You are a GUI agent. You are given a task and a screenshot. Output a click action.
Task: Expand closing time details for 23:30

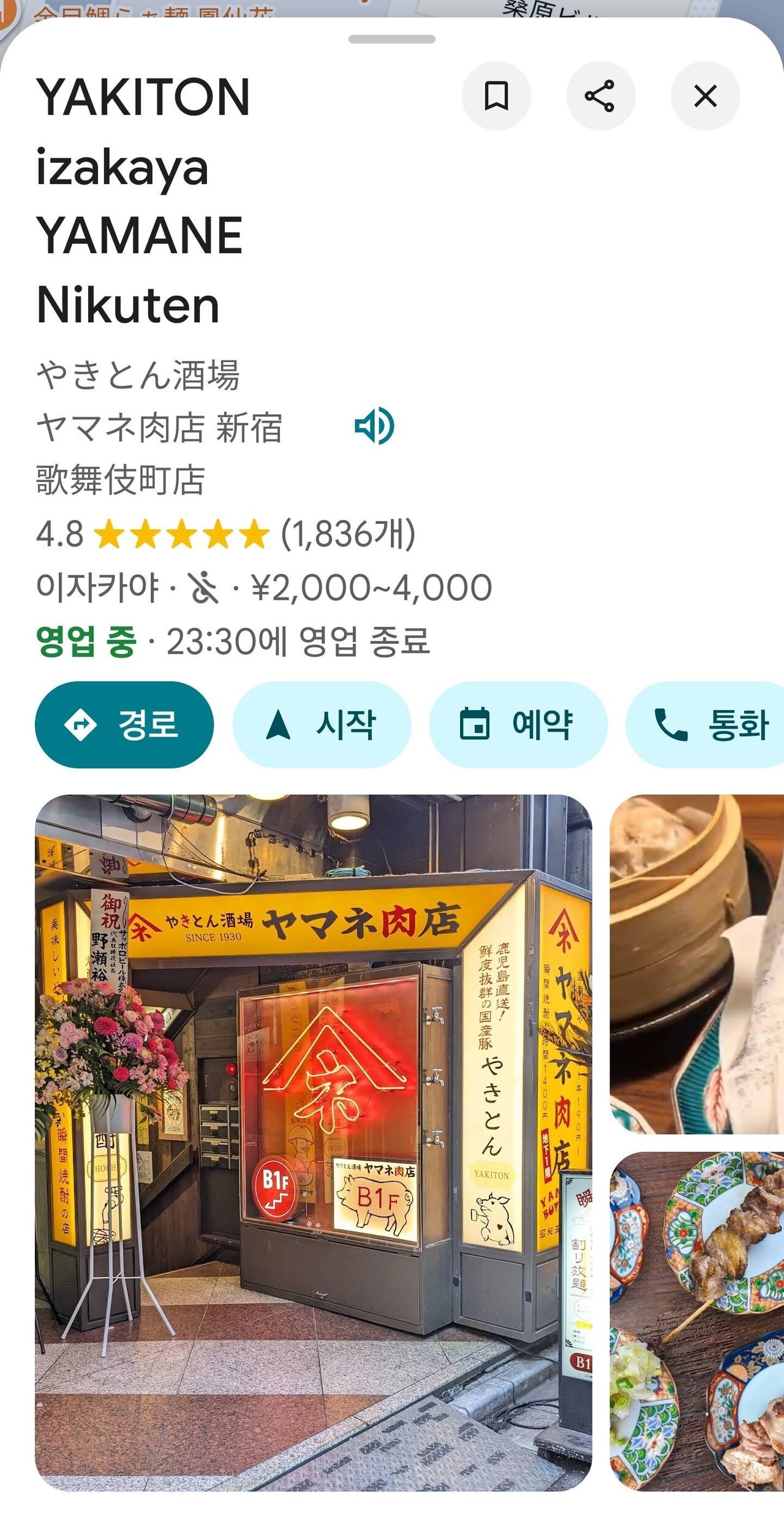coord(294,638)
